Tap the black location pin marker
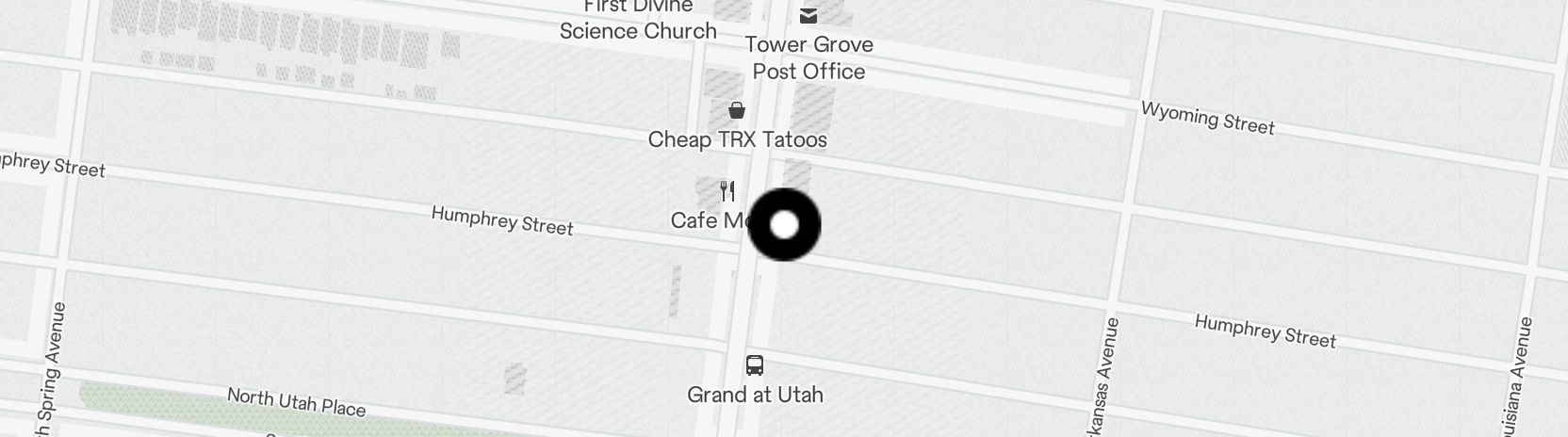The width and height of the screenshot is (1568, 437). (x=784, y=225)
